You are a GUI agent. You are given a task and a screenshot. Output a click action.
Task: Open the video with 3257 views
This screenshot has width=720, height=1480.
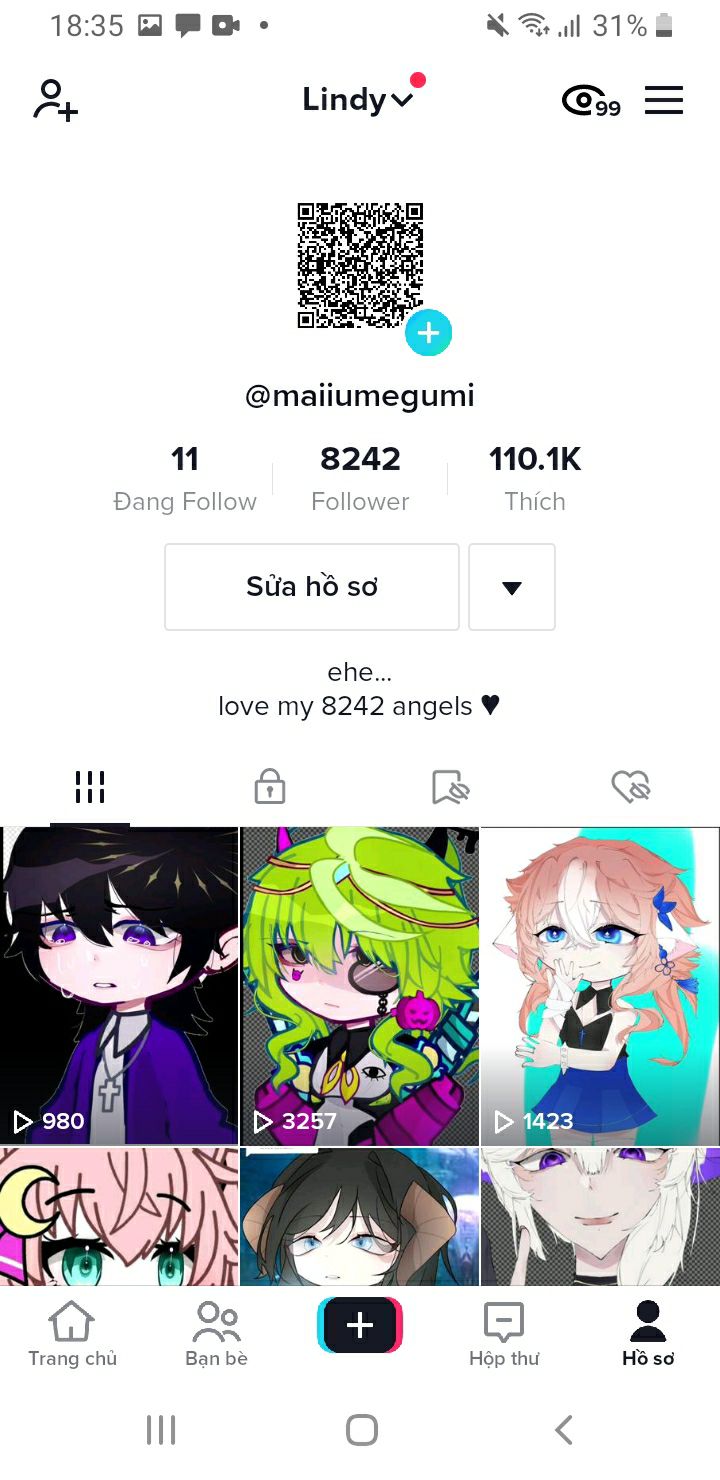pyautogui.click(x=360, y=986)
